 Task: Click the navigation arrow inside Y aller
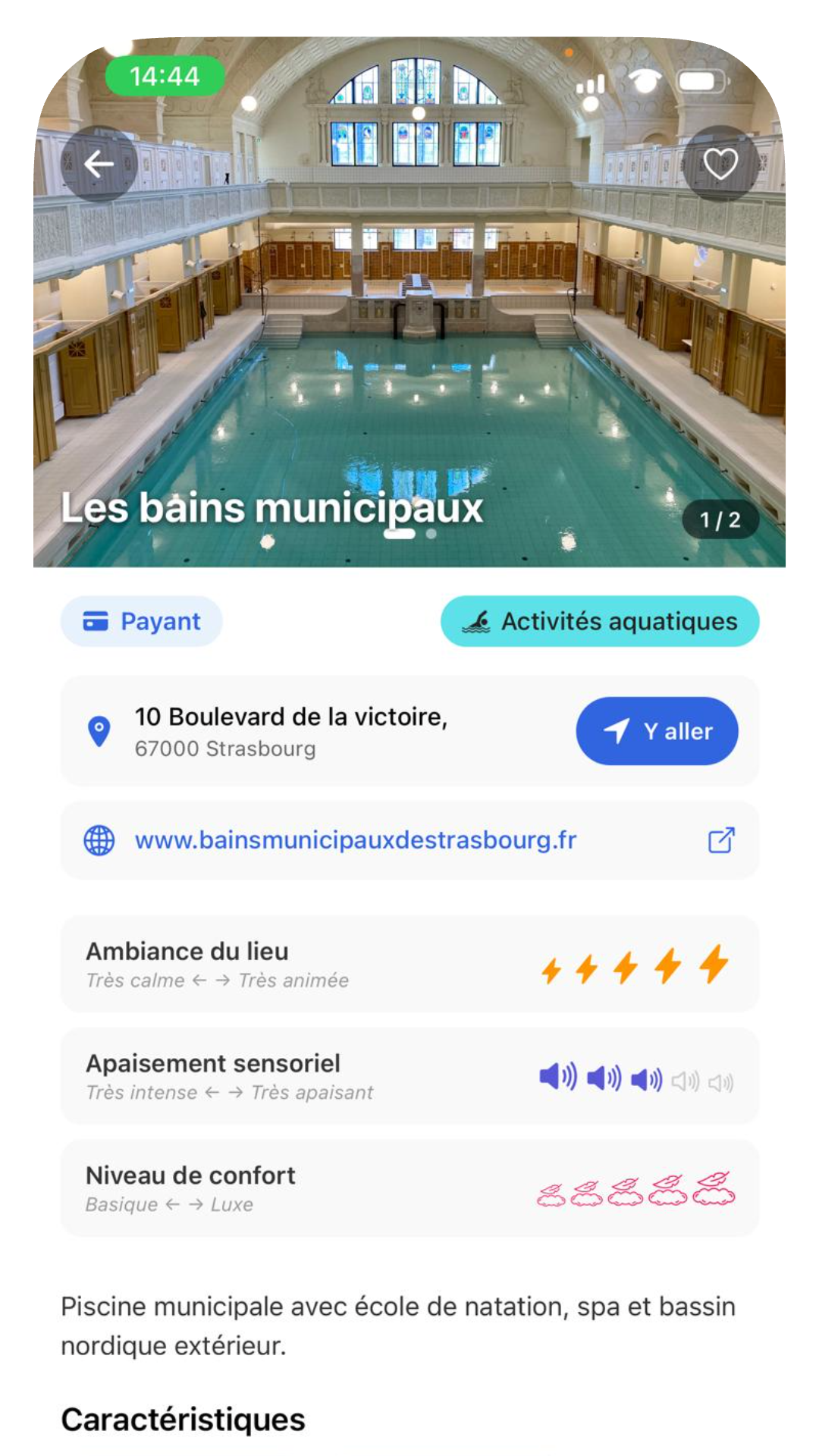[618, 730]
